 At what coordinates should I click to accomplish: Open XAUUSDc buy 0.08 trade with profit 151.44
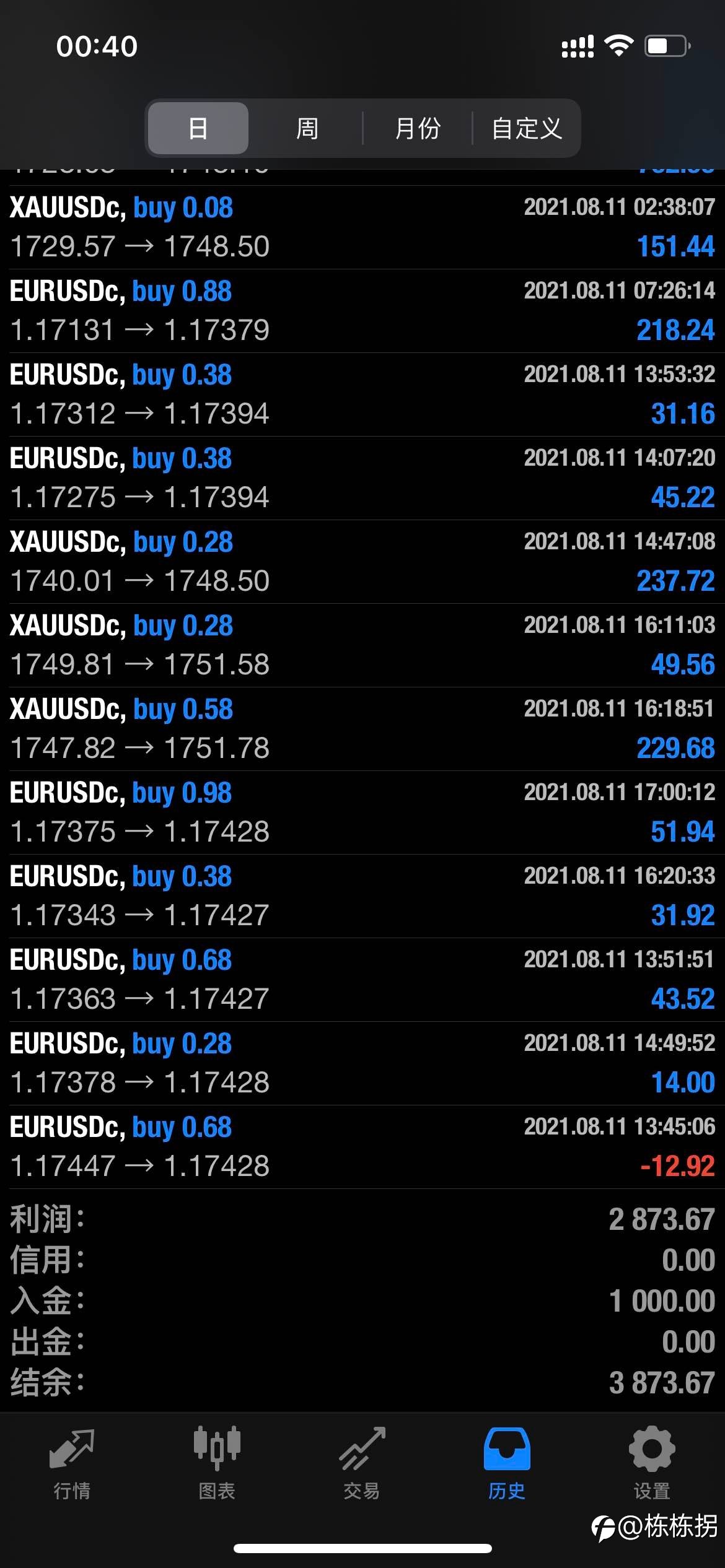tap(362, 227)
